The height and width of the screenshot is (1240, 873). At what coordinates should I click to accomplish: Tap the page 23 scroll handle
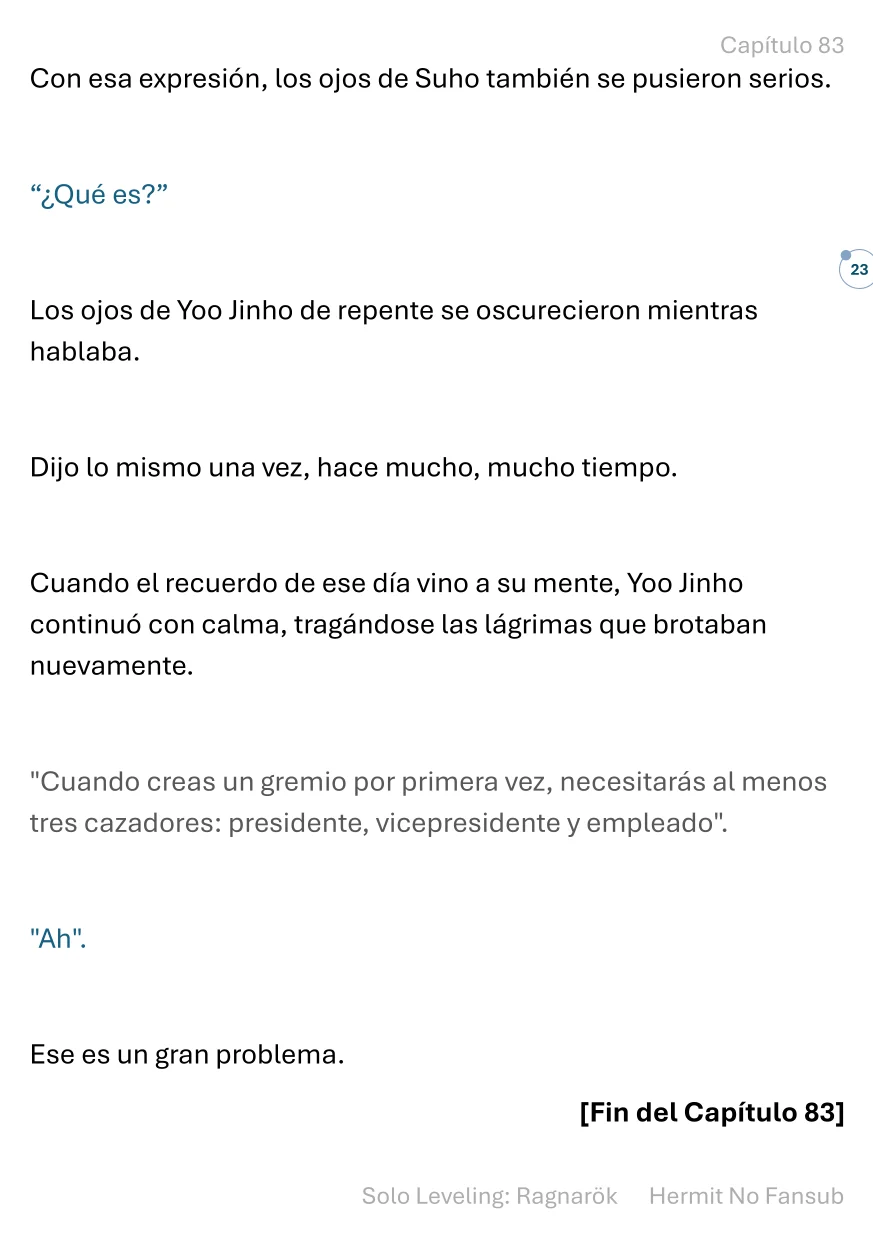(x=857, y=269)
